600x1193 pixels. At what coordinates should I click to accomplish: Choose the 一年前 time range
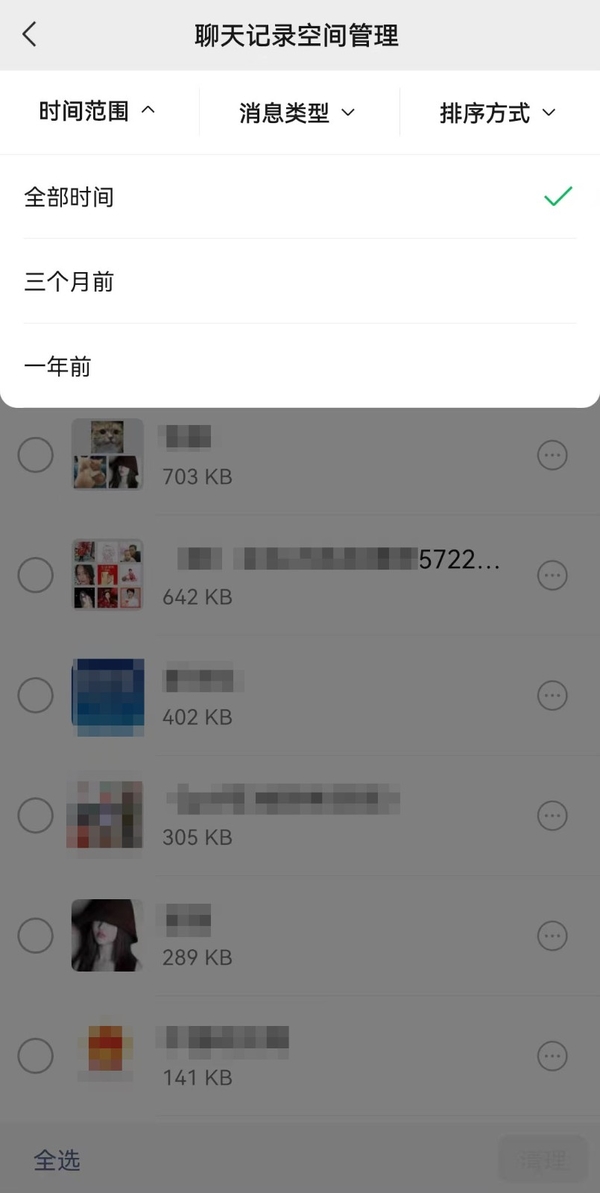tap(300, 367)
